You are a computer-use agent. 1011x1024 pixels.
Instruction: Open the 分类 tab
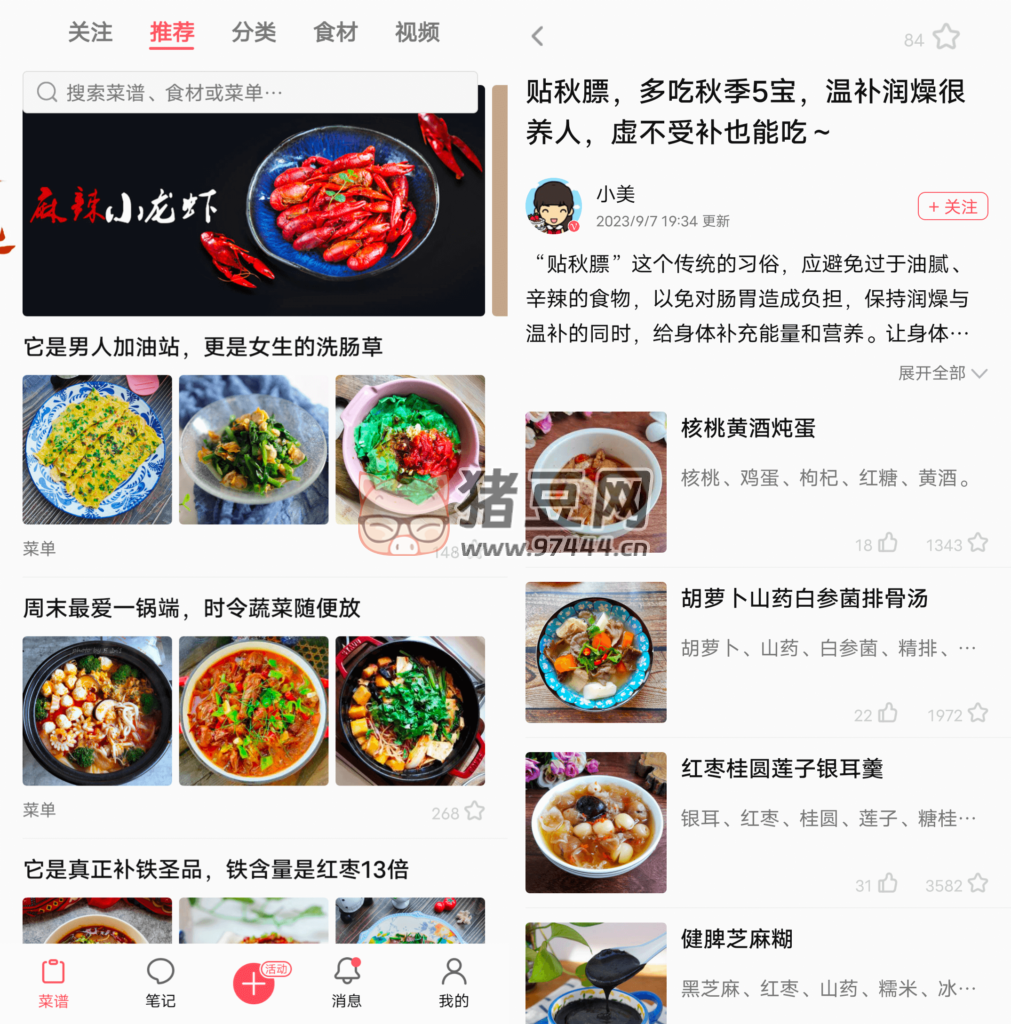[x=254, y=32]
